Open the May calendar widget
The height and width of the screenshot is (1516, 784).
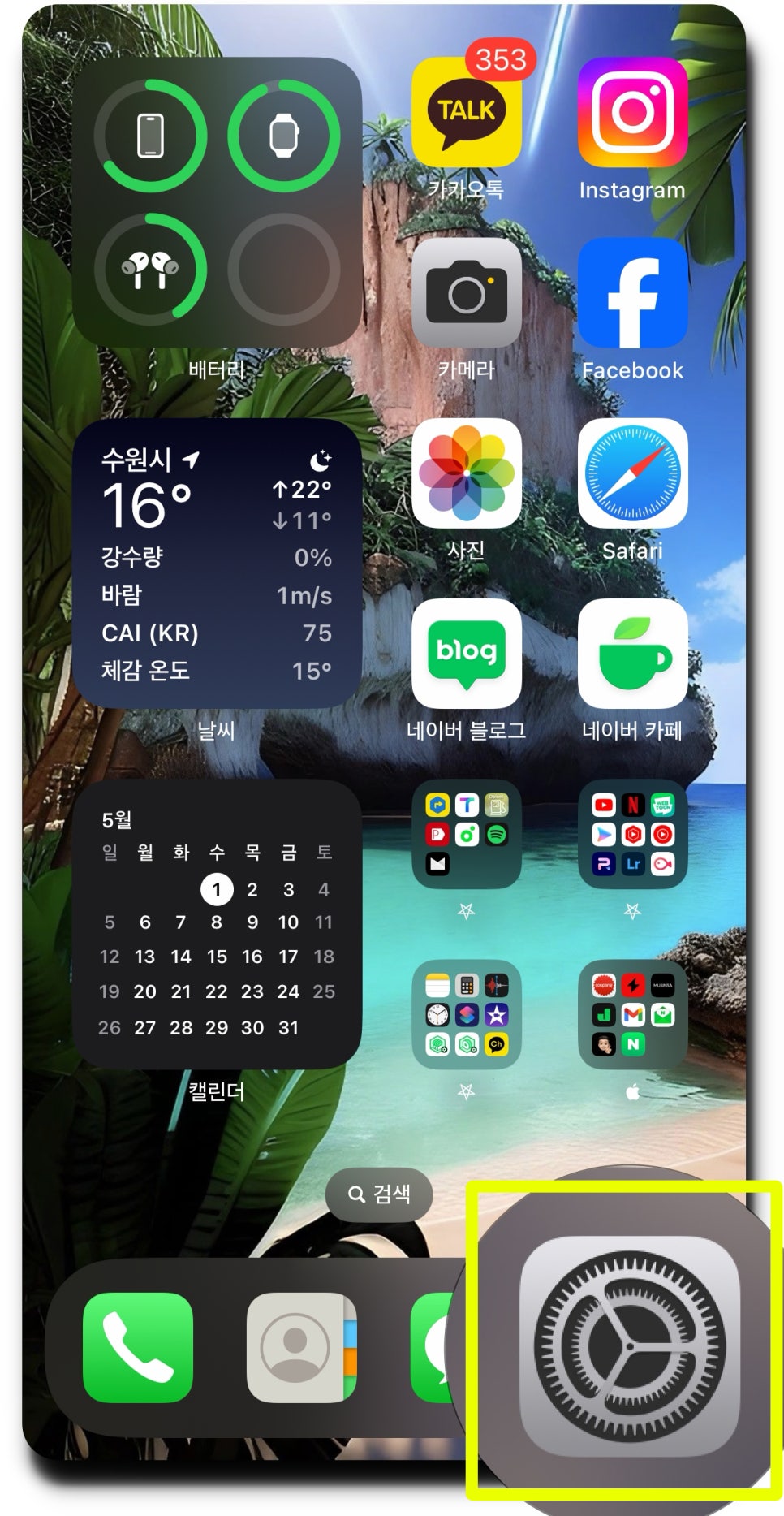pos(217,924)
